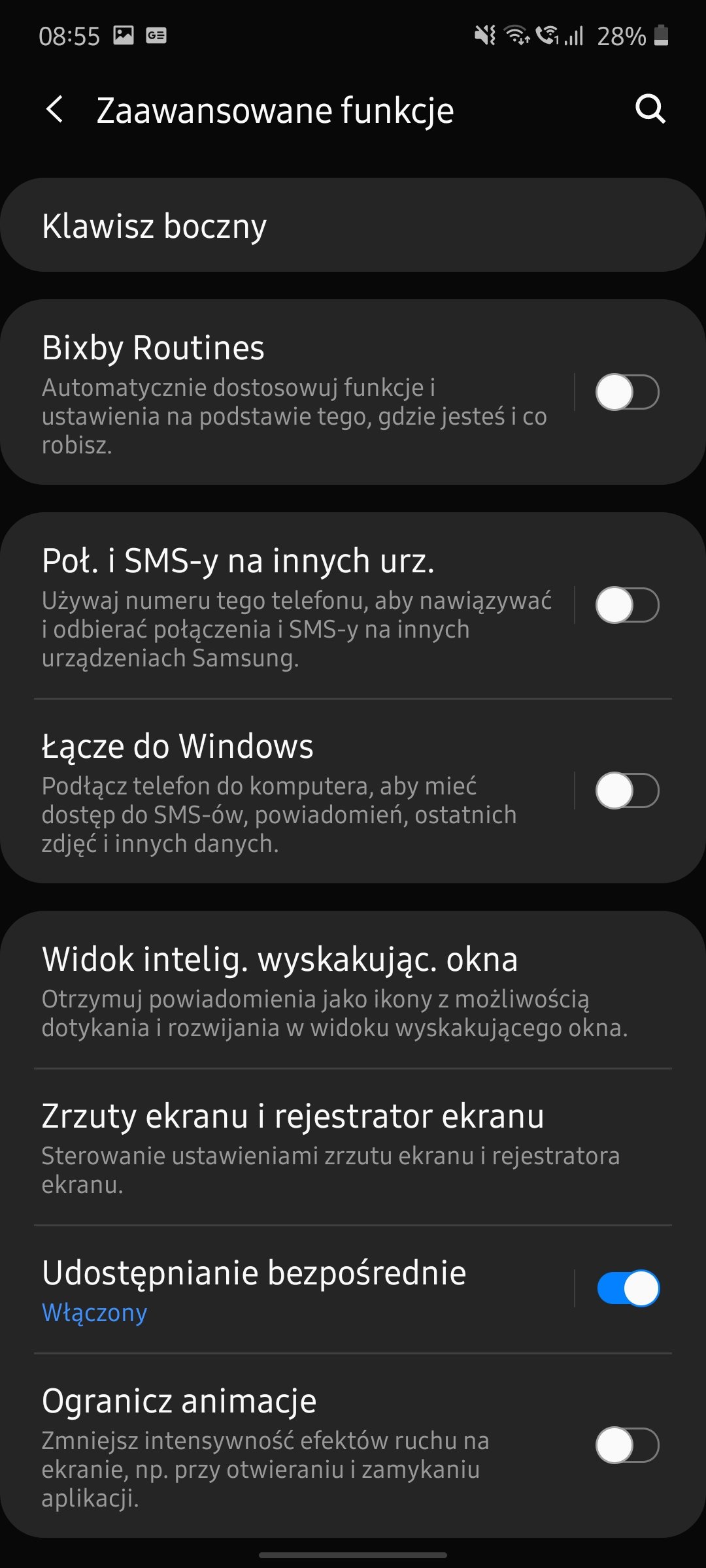This screenshot has height=1568, width=706.
Task: Open Bixby Routines details
Action: [288, 392]
